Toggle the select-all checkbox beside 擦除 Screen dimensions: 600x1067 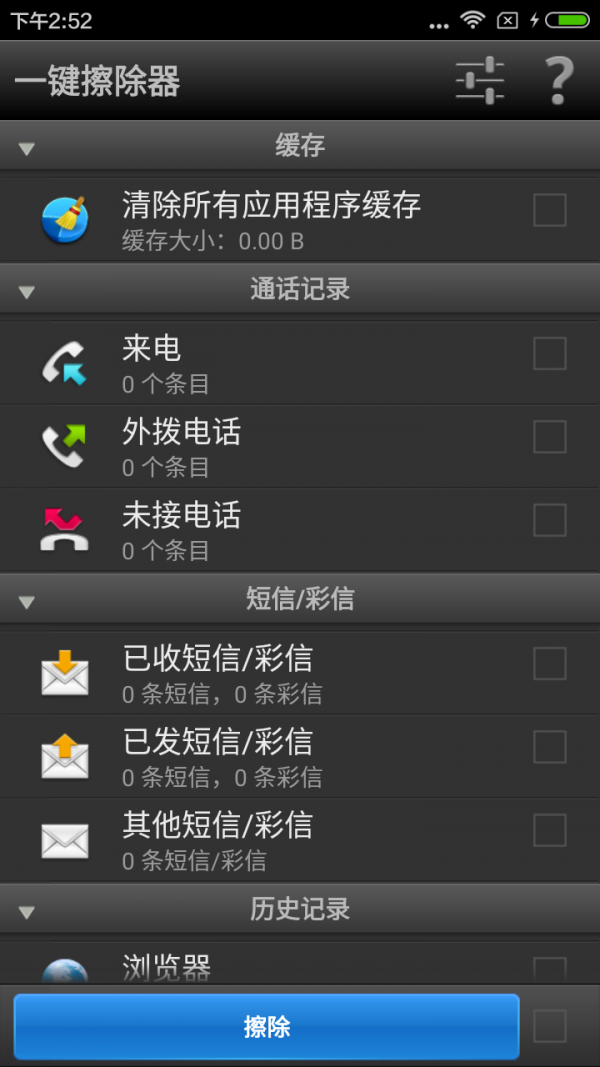click(x=549, y=1026)
